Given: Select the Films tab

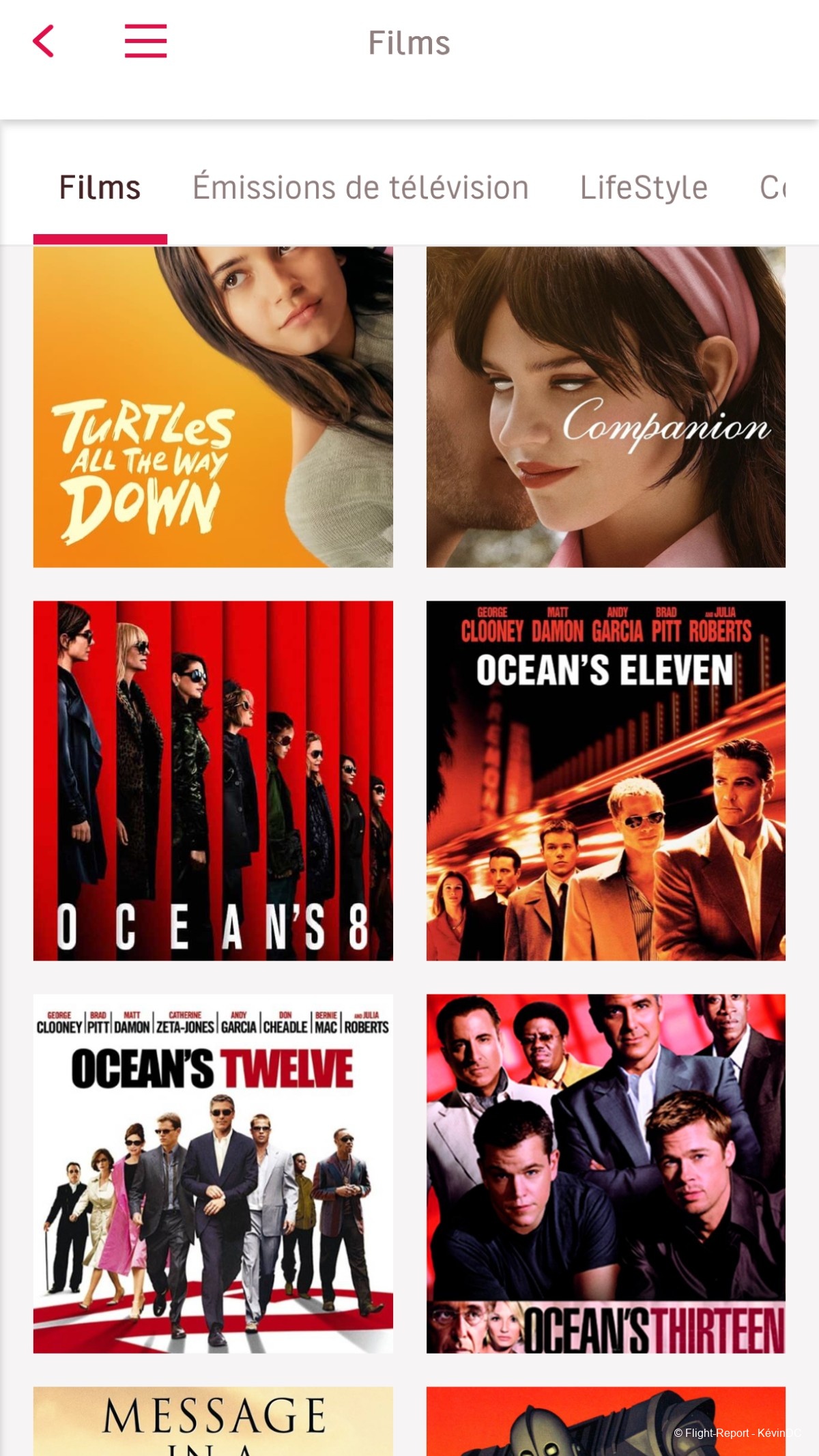Looking at the screenshot, I should click(100, 188).
